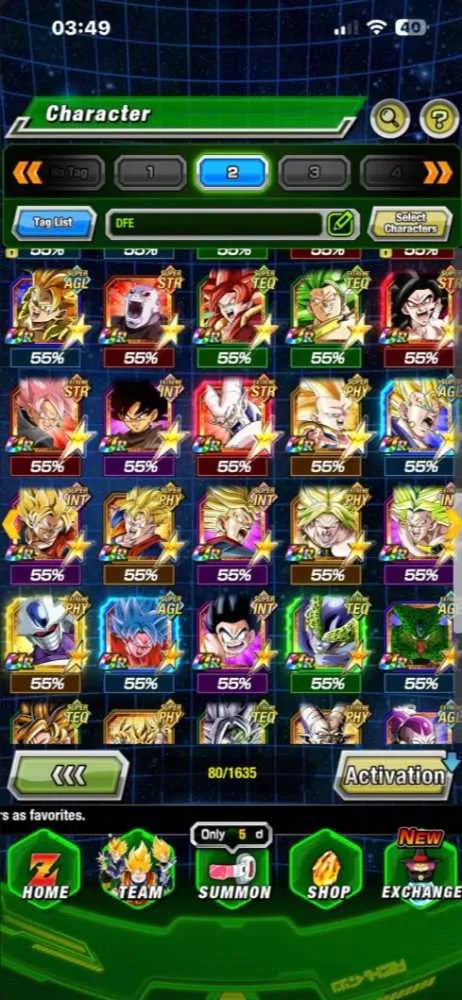The image size is (462, 1000).
Task: Go to the previous tag set with the left arrows
Action: point(27,172)
